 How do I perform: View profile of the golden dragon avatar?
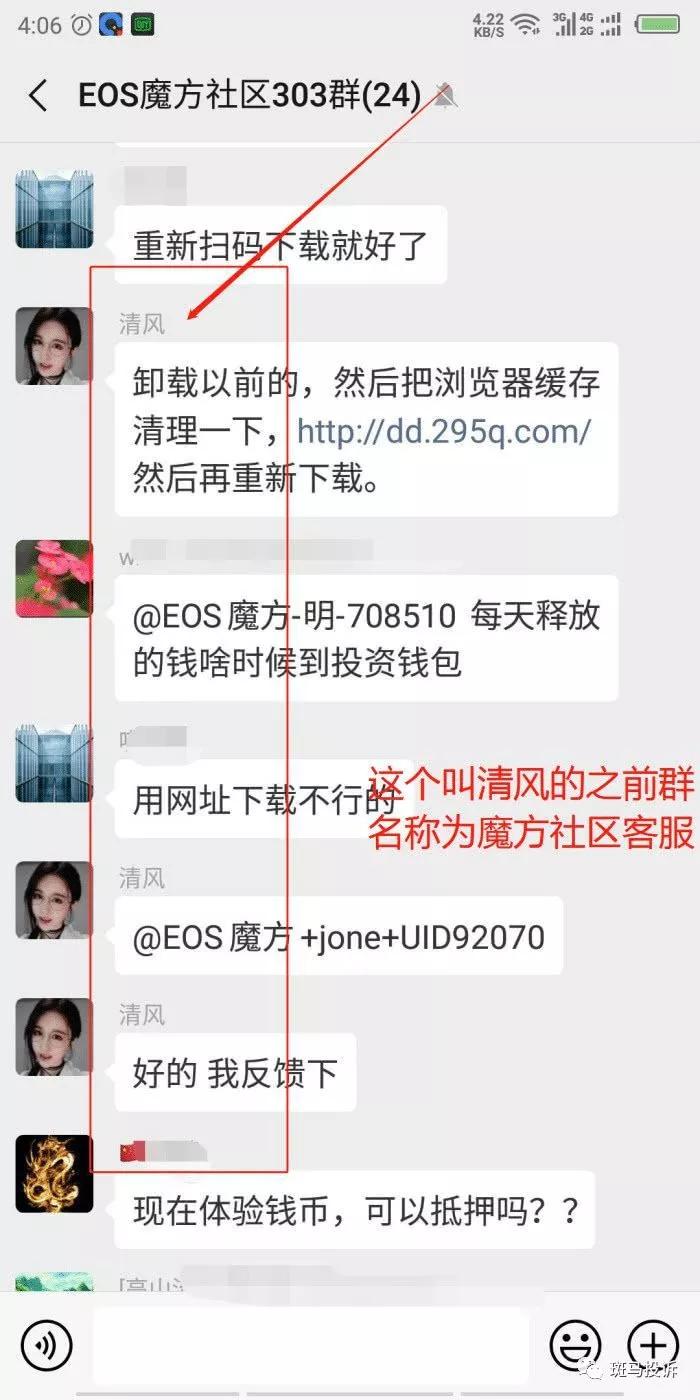(x=54, y=1174)
